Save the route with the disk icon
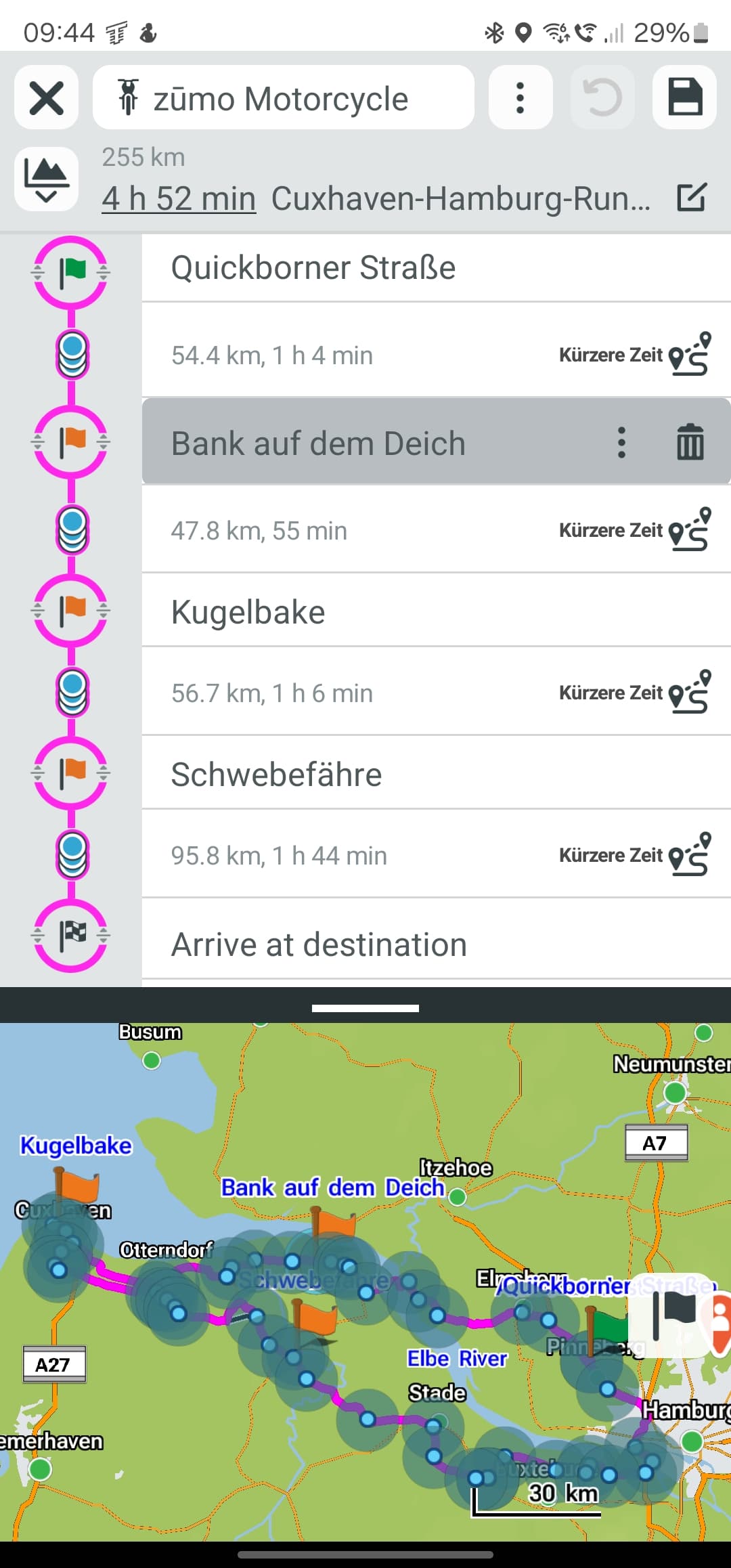The image size is (731, 1568). (684, 97)
